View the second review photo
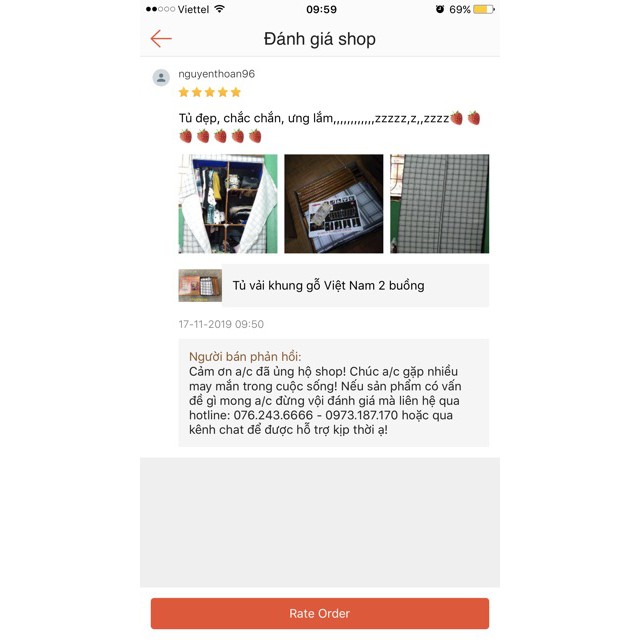This screenshot has height=640, width=640. point(334,204)
